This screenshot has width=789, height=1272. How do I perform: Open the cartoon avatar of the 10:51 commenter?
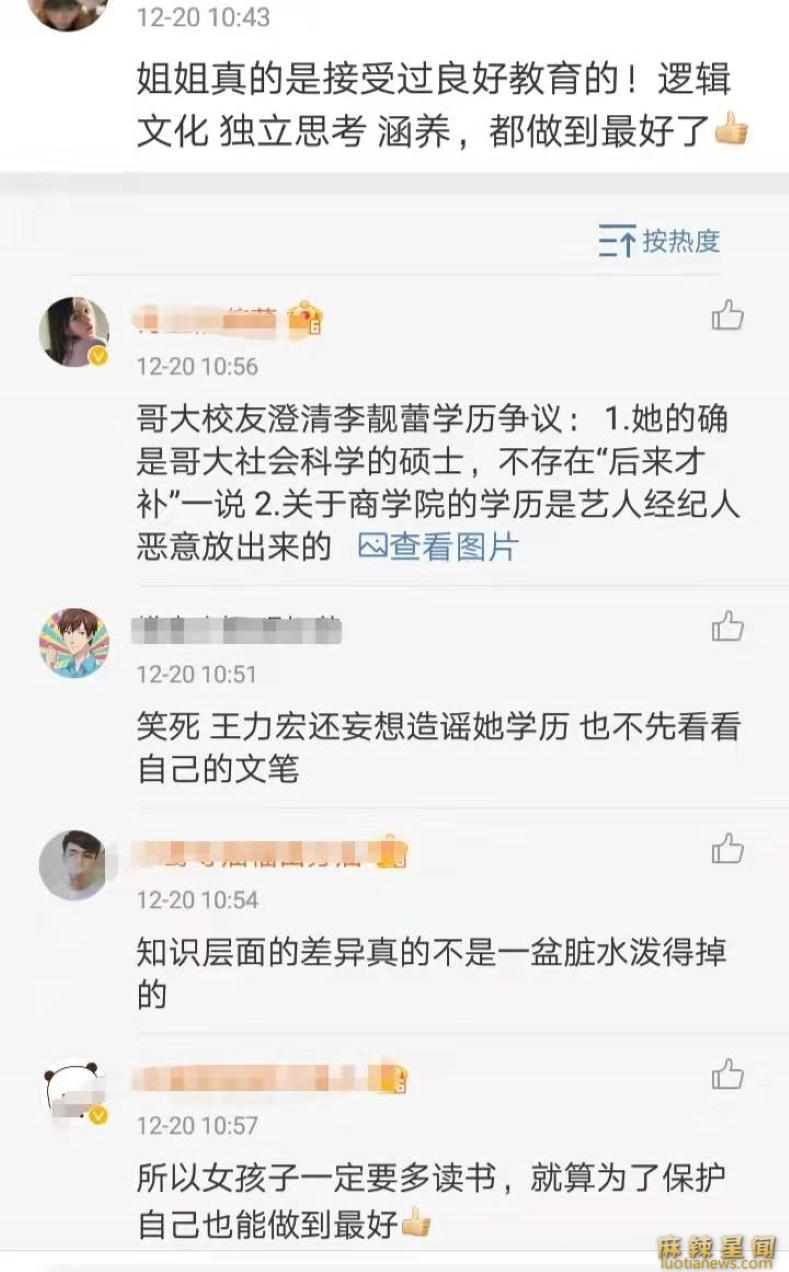[x=74, y=643]
